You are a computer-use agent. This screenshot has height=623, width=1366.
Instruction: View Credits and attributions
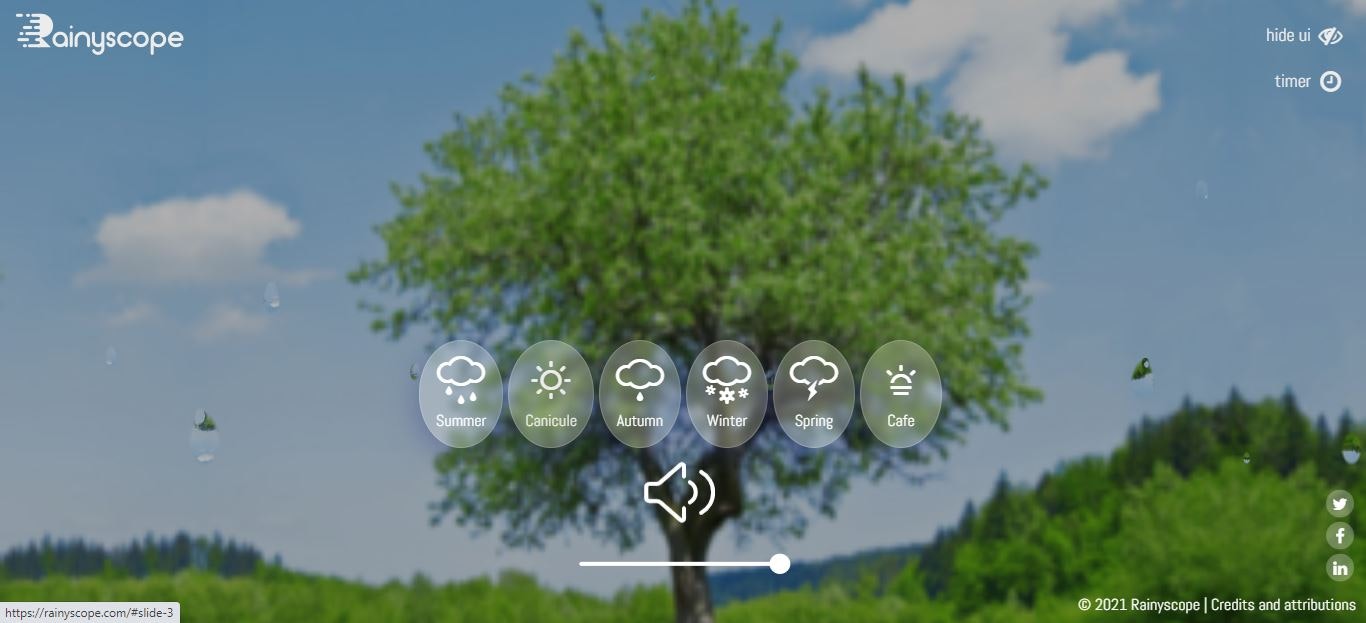point(1283,605)
